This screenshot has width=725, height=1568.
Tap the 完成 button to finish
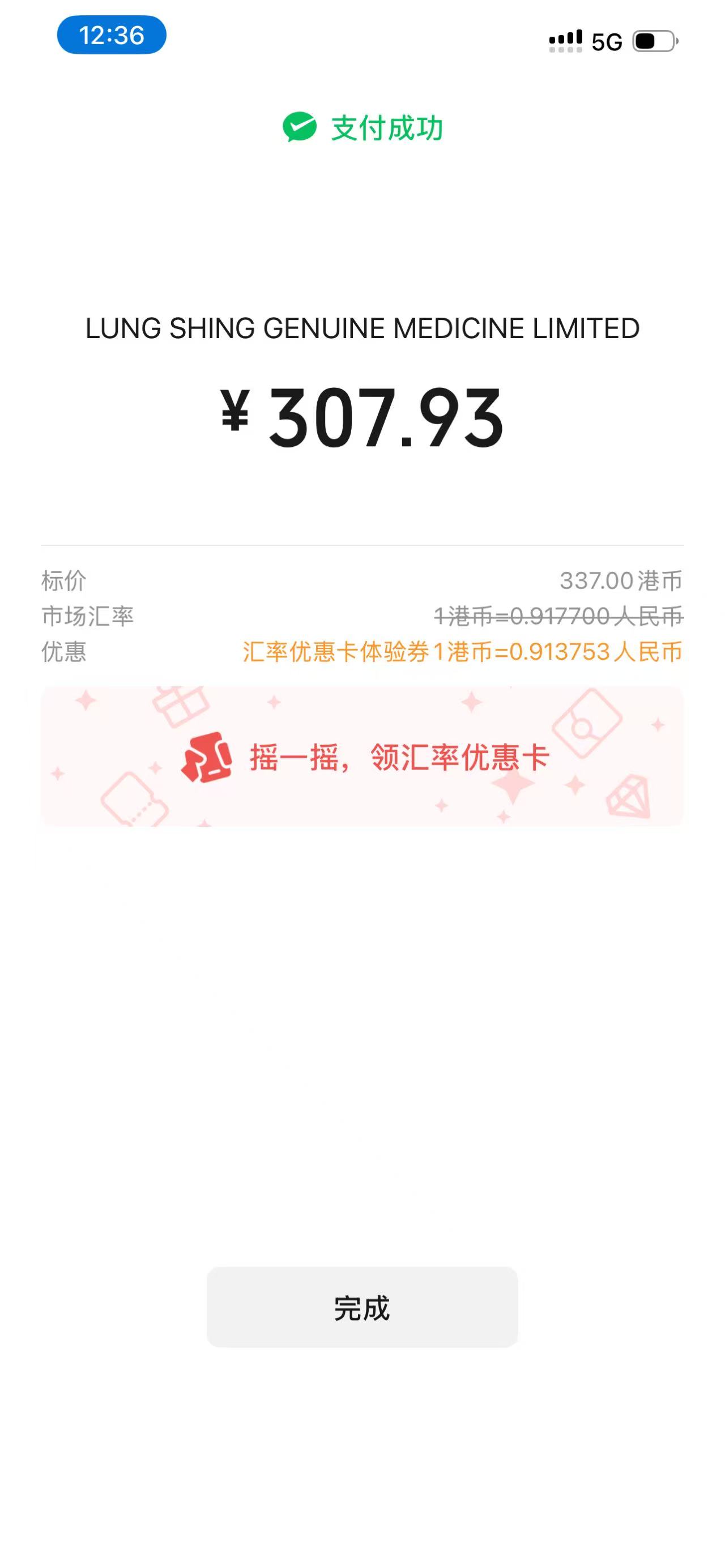362,1308
